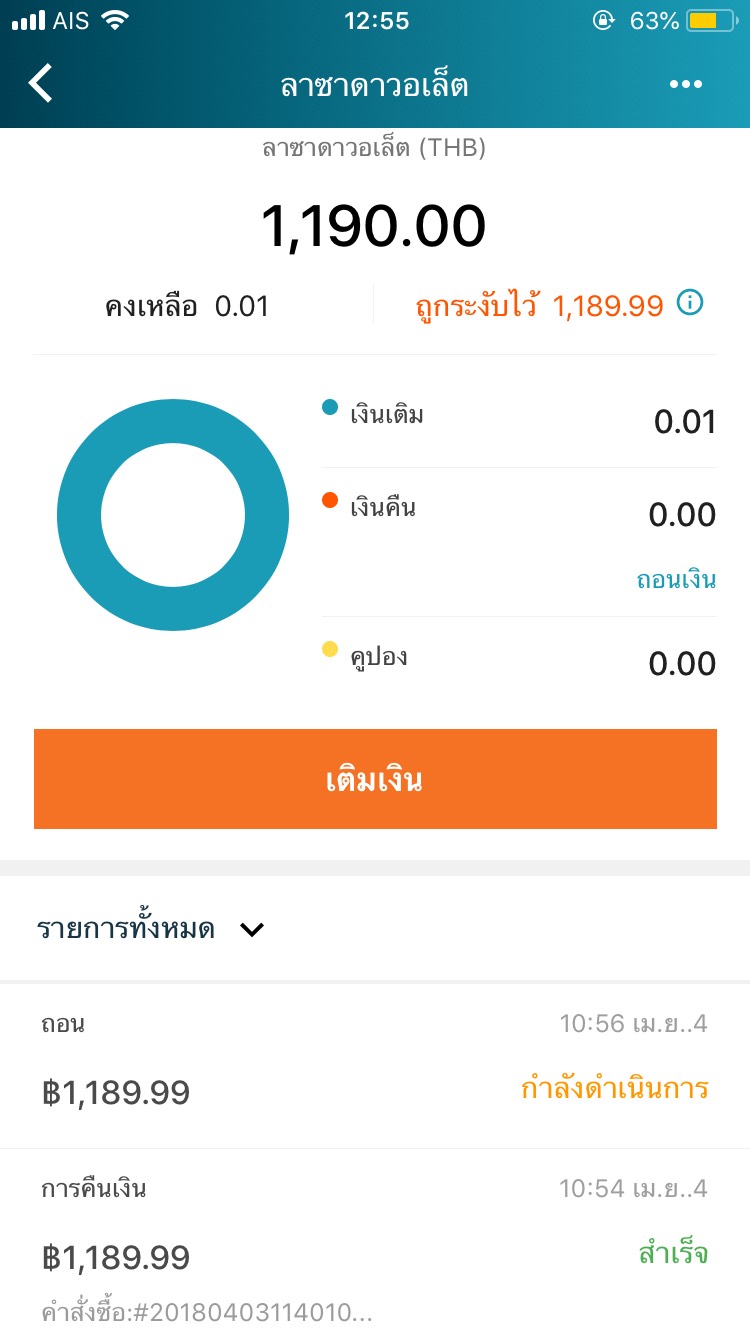Tap the info icon beside ถูกระงับไว้

pyautogui.click(x=690, y=302)
